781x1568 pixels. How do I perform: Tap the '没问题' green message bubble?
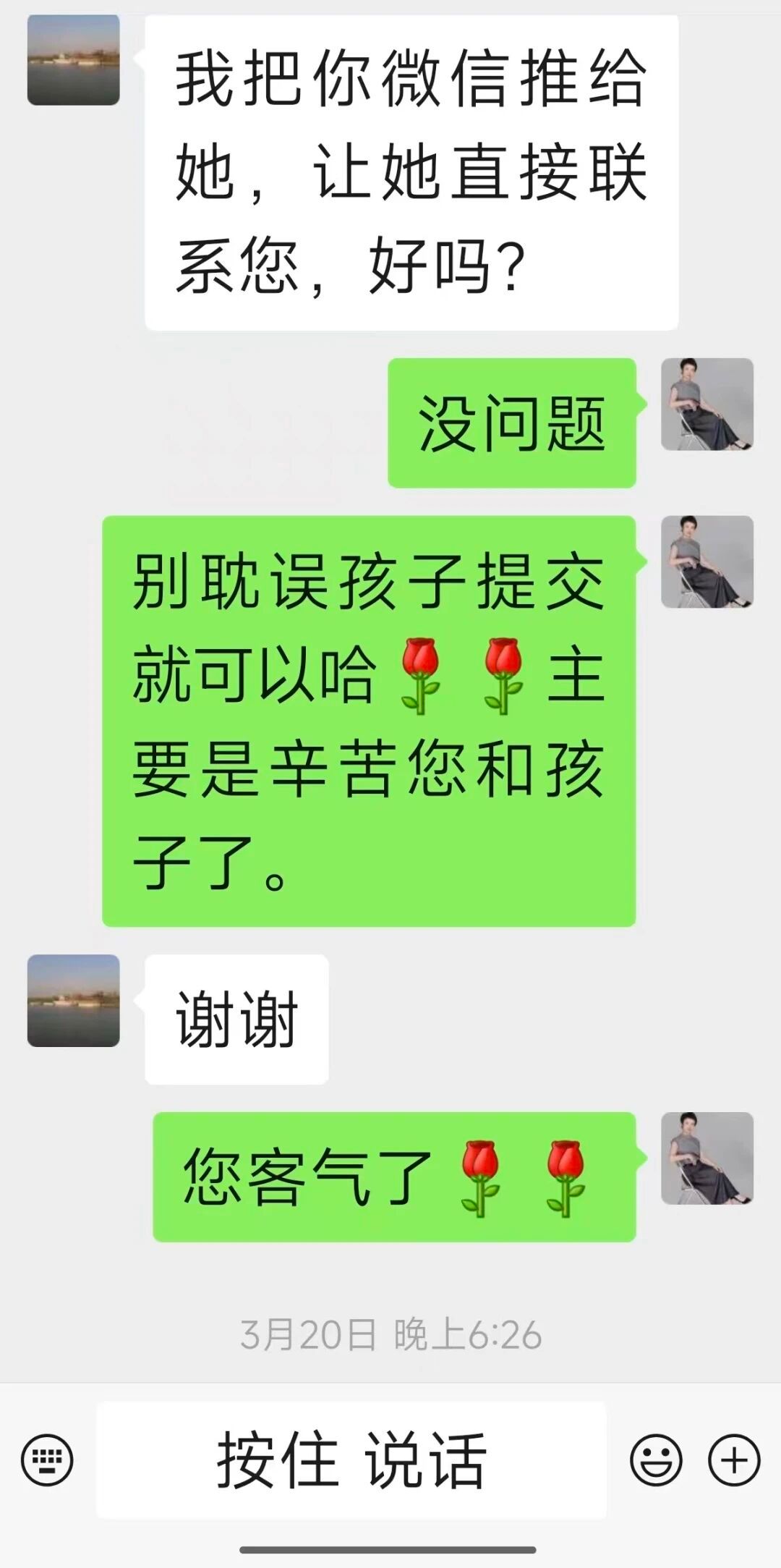(x=510, y=420)
